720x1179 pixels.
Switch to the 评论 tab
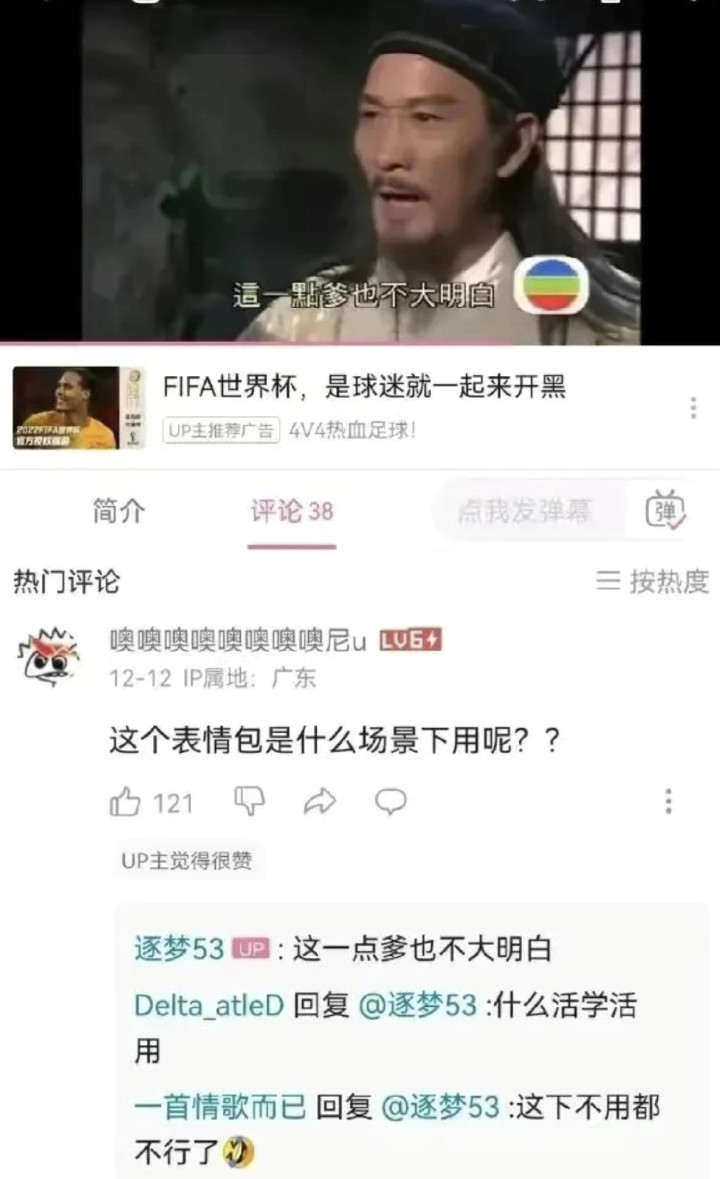pos(291,511)
